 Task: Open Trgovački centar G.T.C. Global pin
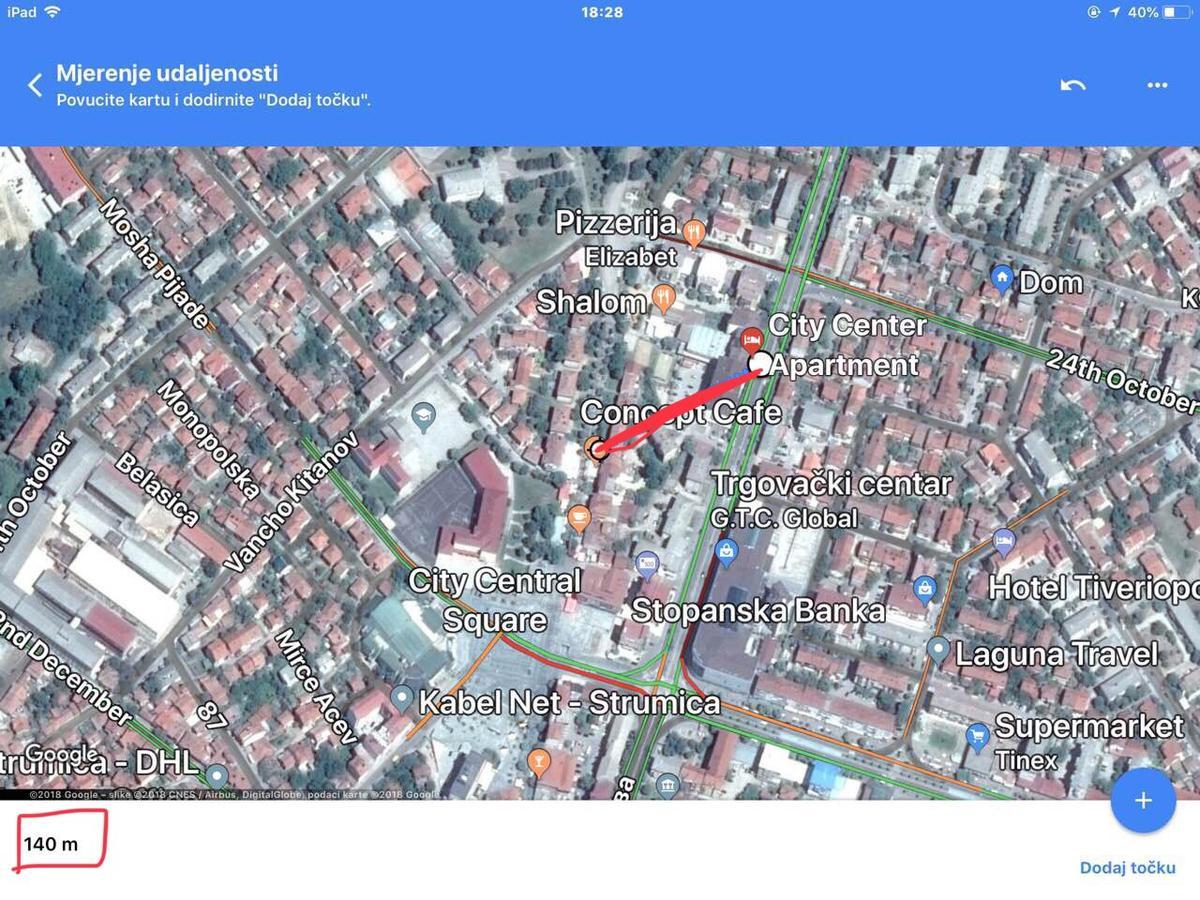[x=726, y=550]
